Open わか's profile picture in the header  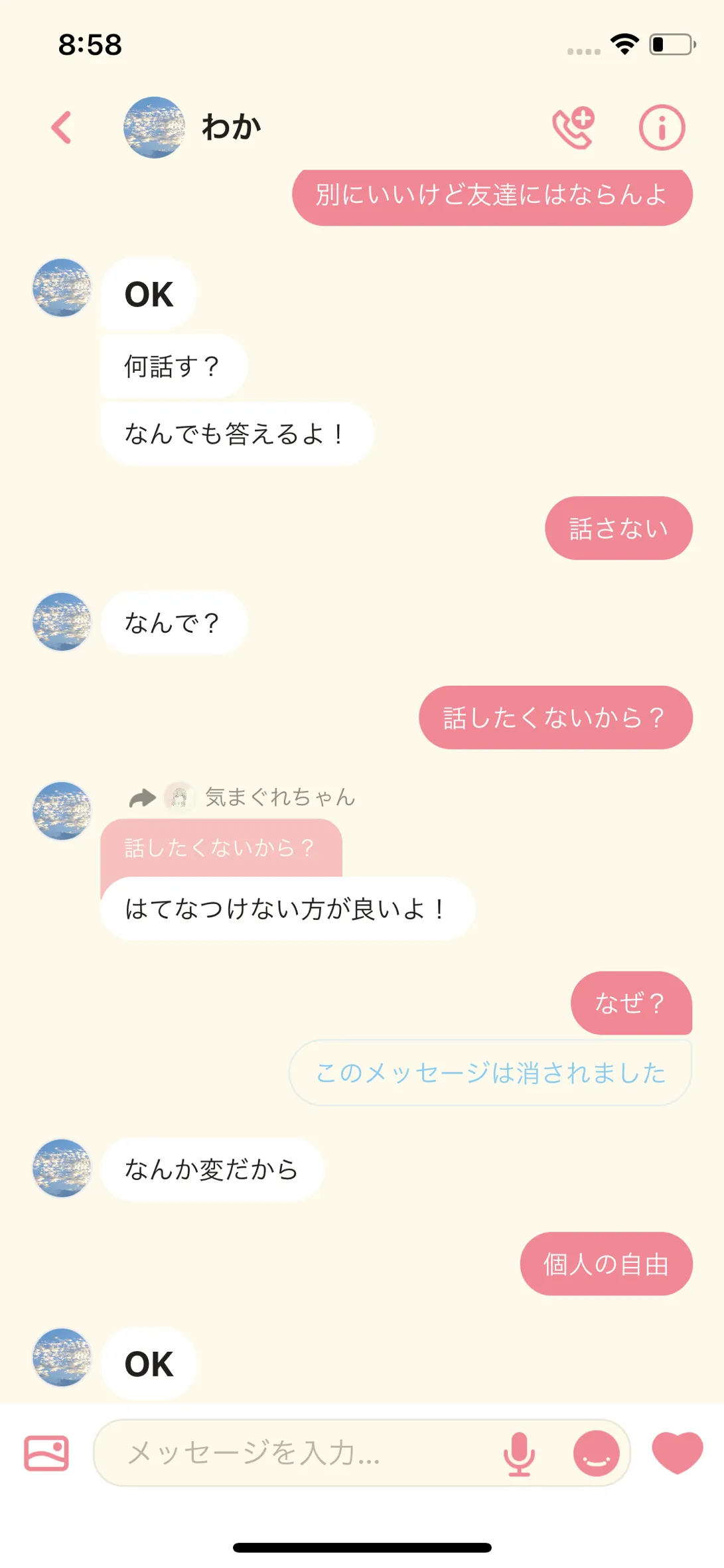[x=154, y=127]
